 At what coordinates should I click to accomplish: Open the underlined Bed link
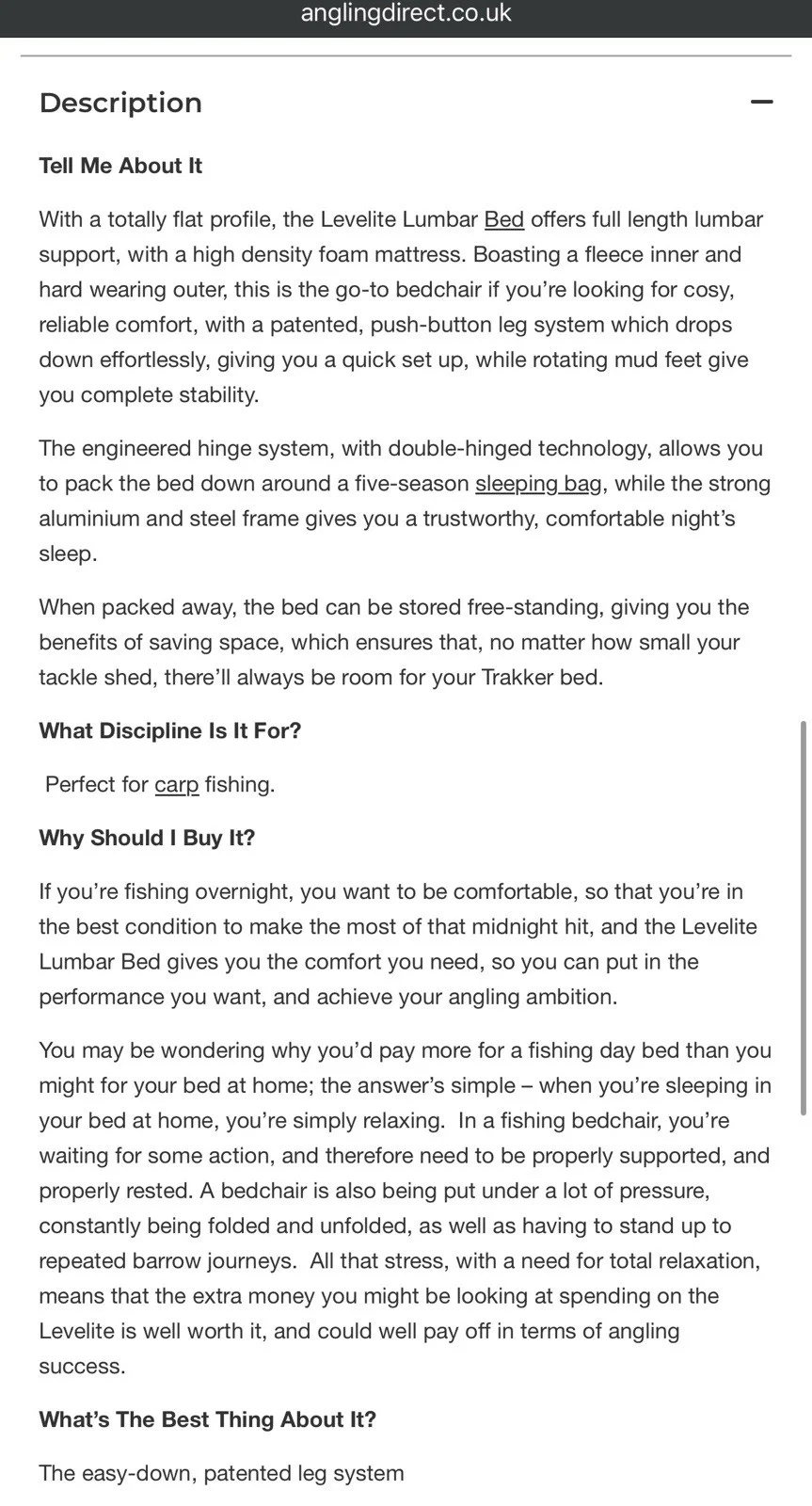point(503,219)
